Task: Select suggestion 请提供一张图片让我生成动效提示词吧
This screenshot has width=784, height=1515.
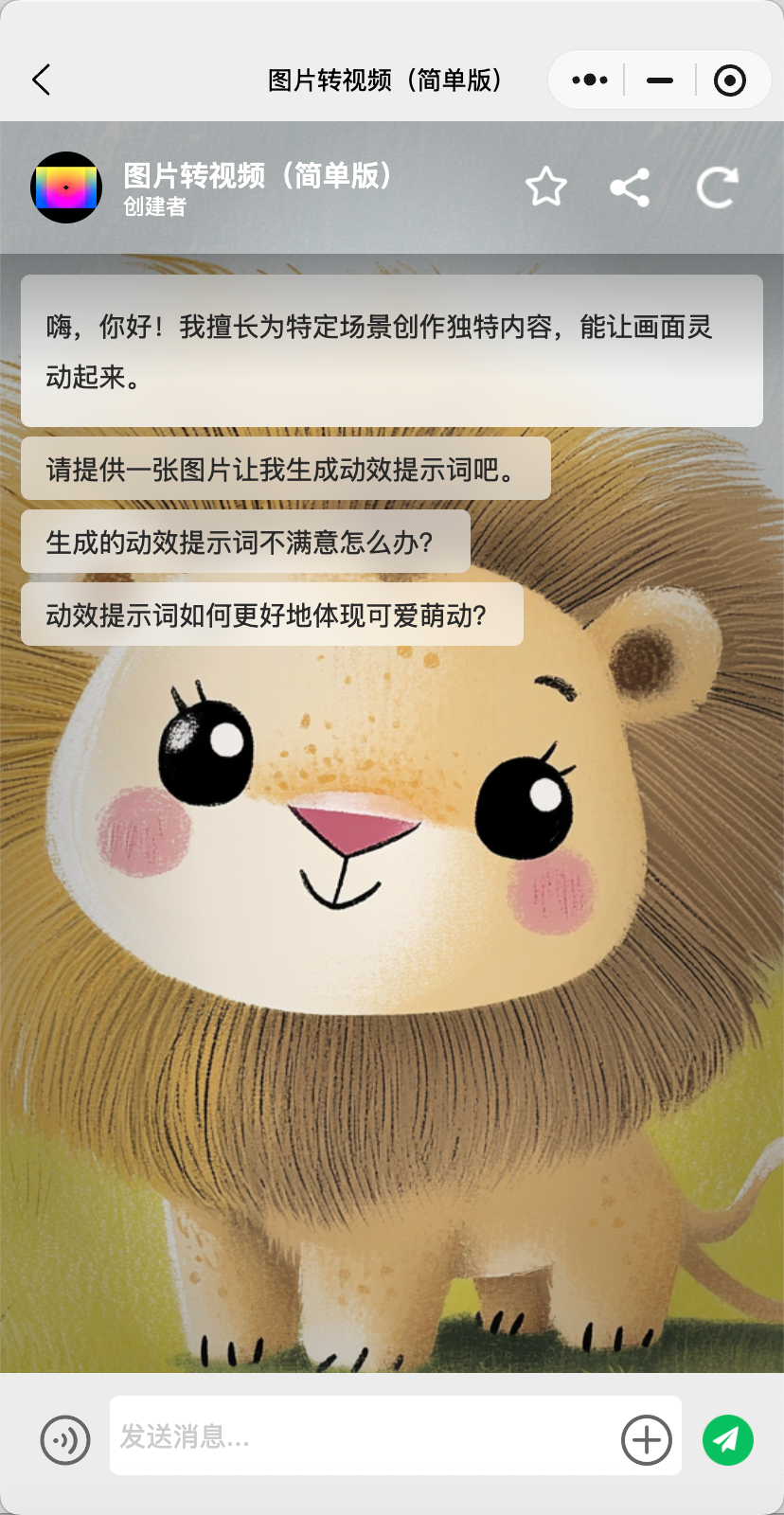Action: (285, 469)
